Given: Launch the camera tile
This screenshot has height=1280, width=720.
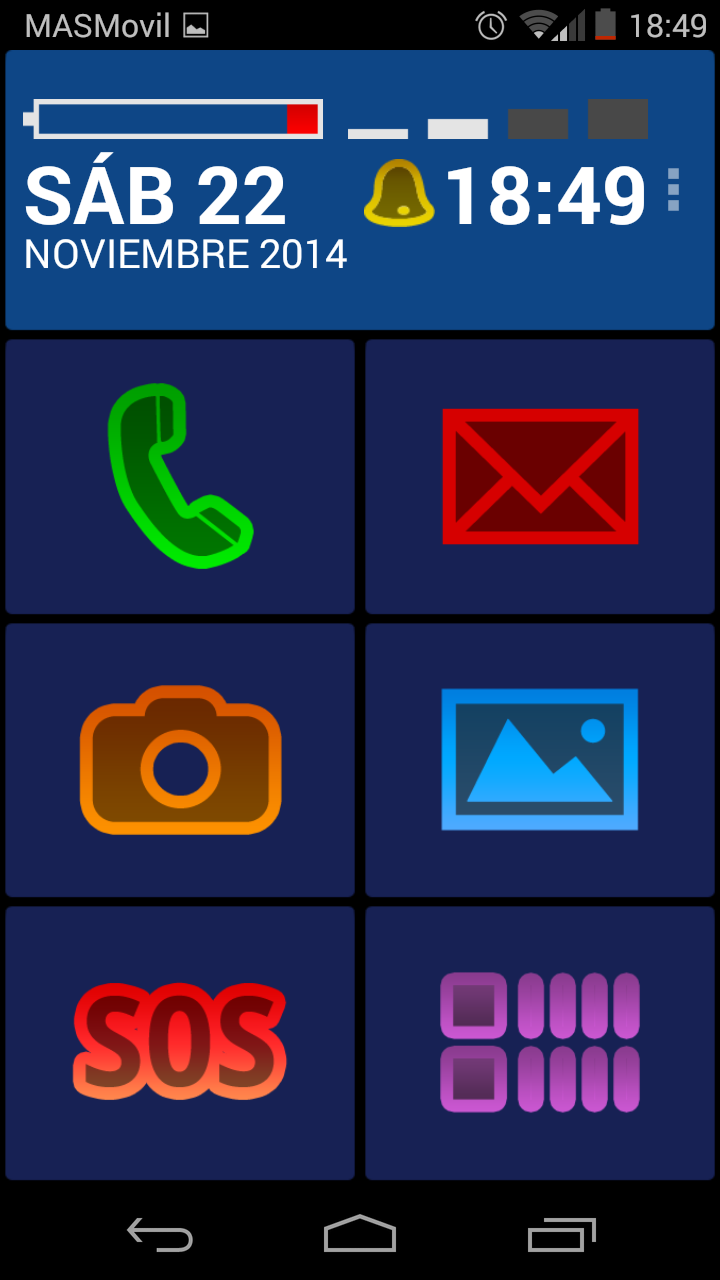Looking at the screenshot, I should pyautogui.click(x=180, y=760).
